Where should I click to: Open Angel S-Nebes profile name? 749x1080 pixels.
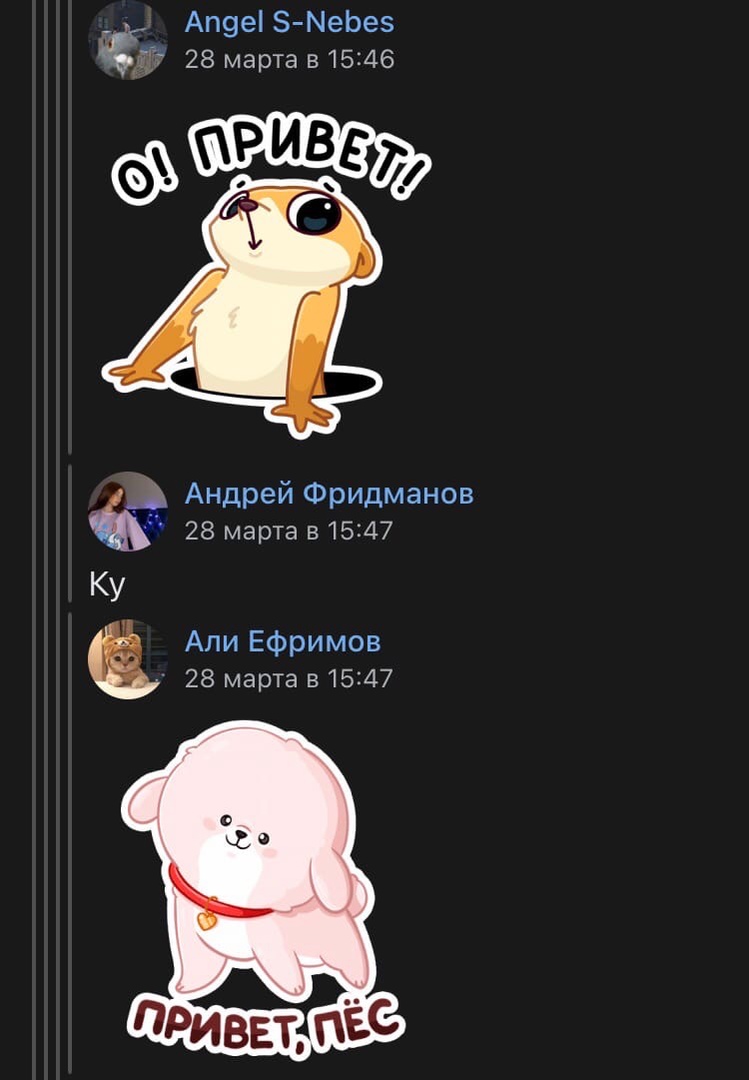(x=289, y=22)
